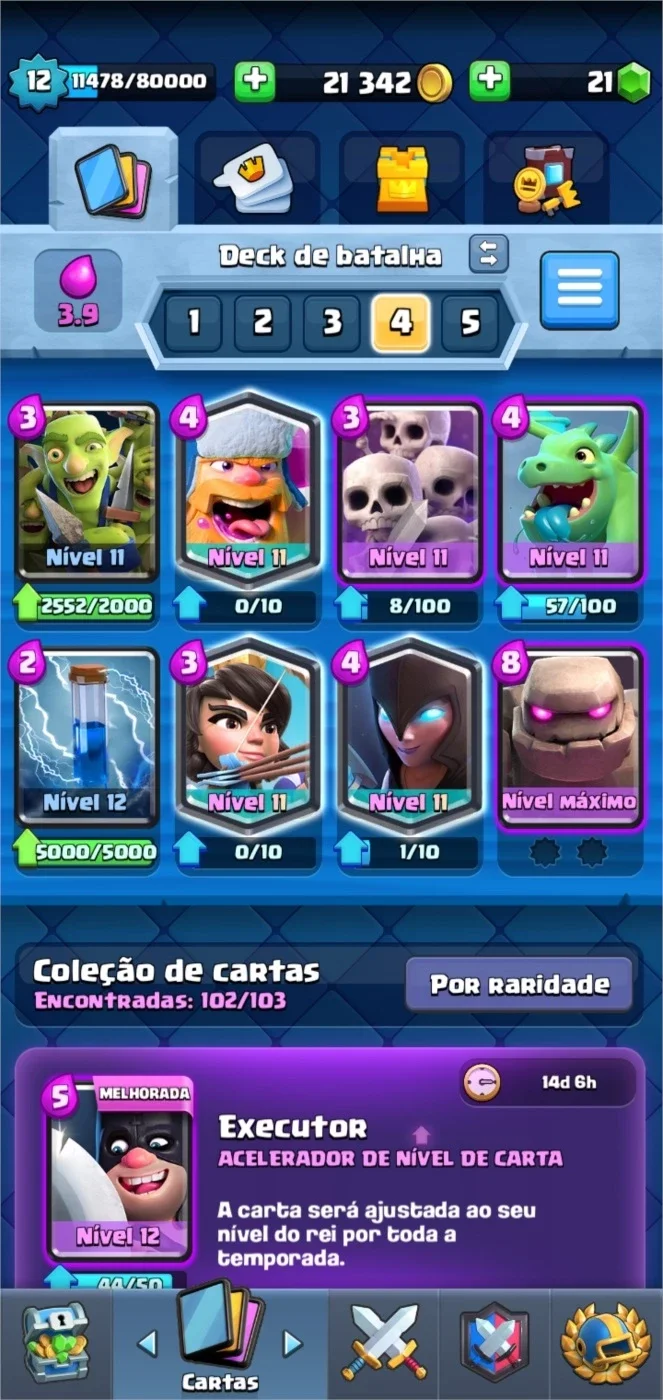Open the emote deck tab with crown bubble
Image resolution: width=663 pixels, height=1400 pixels.
[257, 179]
